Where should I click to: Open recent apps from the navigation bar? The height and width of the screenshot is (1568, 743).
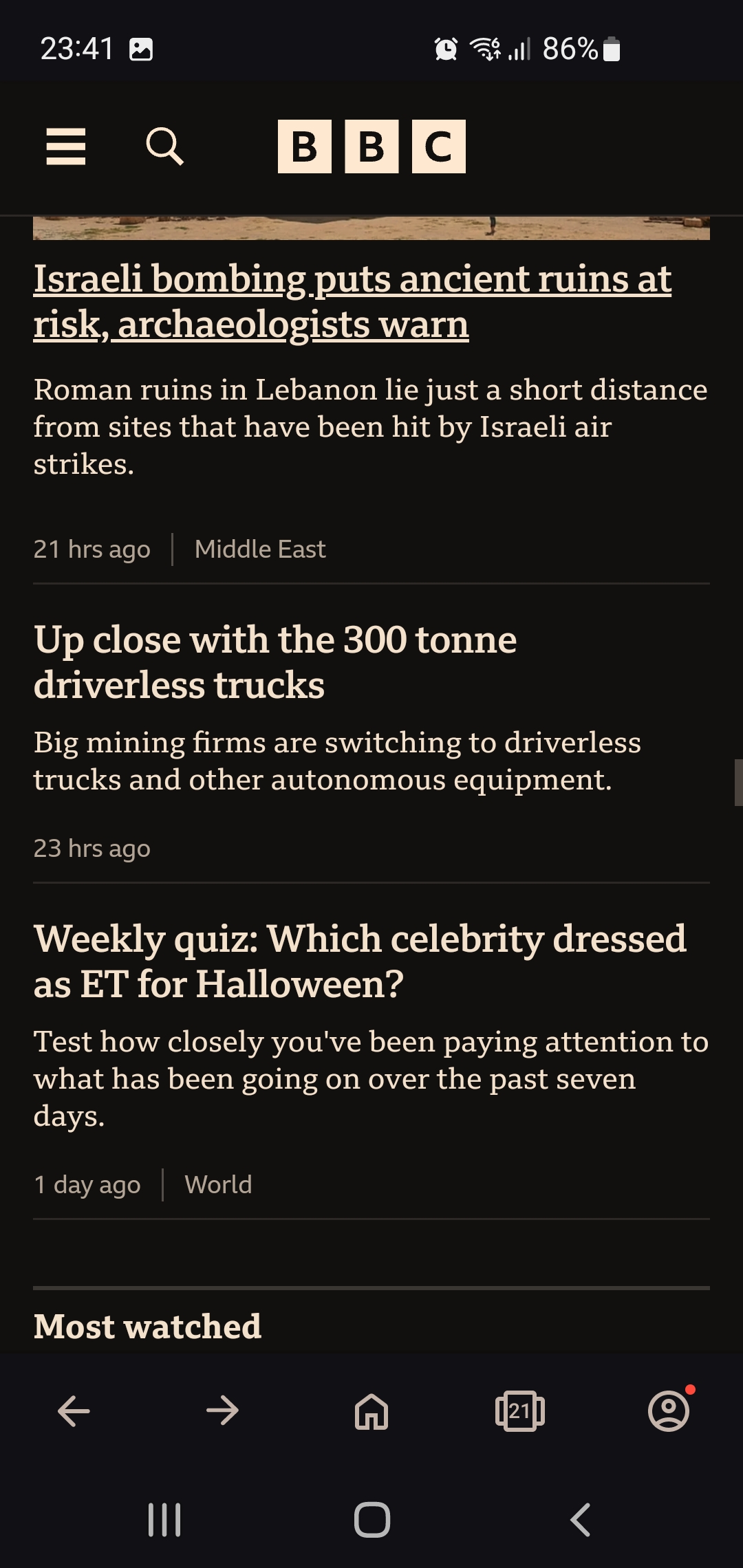tap(164, 1520)
